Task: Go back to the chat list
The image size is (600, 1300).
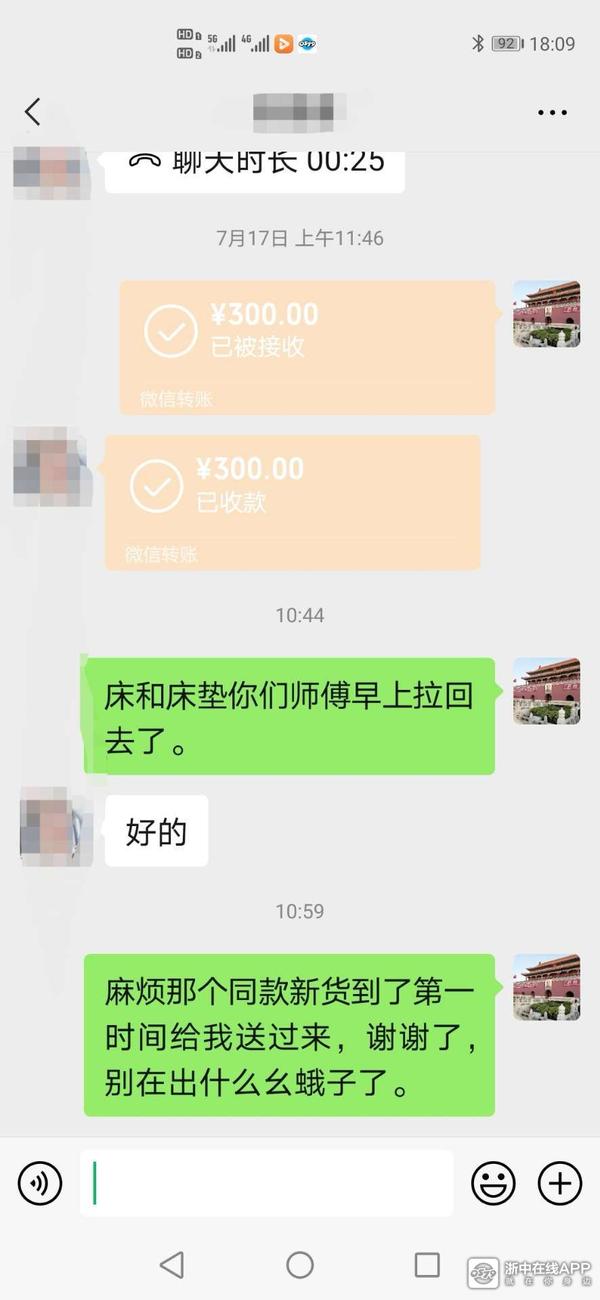Action: (33, 112)
